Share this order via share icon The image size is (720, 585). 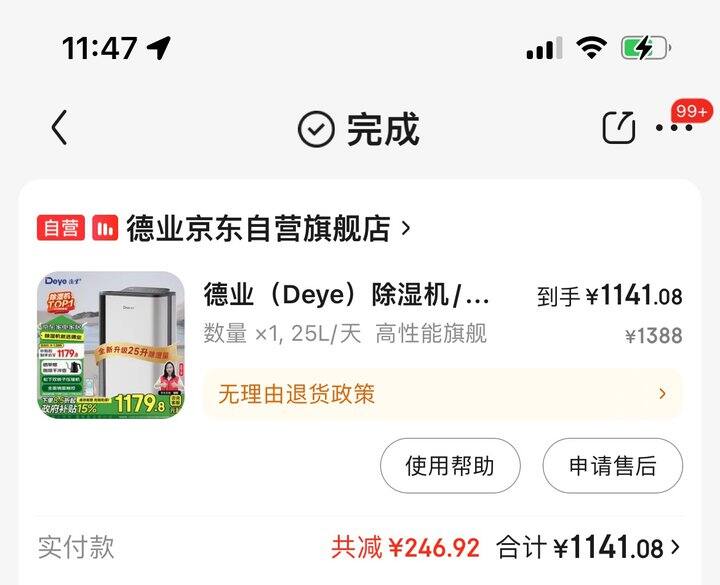pyautogui.click(x=618, y=127)
